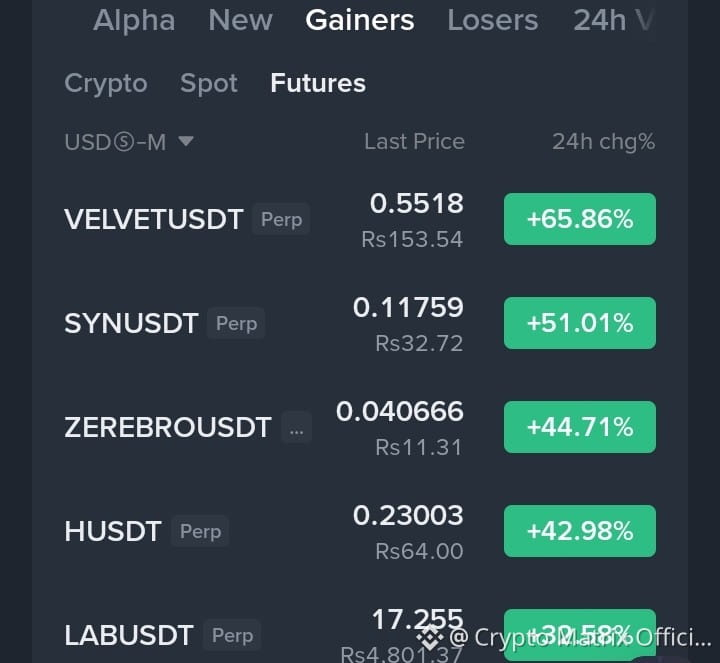Open the LABUSDT perpetual contract
The image size is (720, 663).
click(360, 635)
